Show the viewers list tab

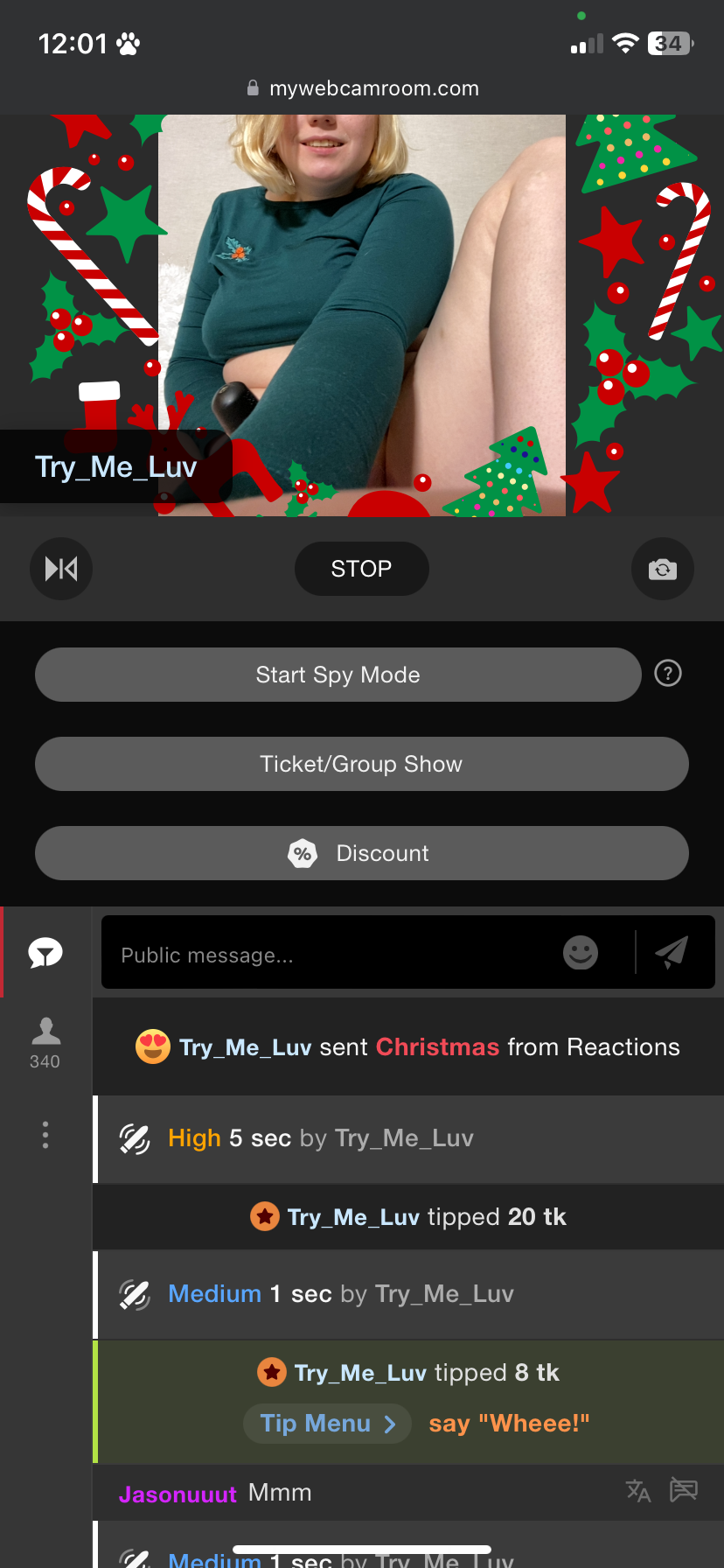[x=45, y=1042]
